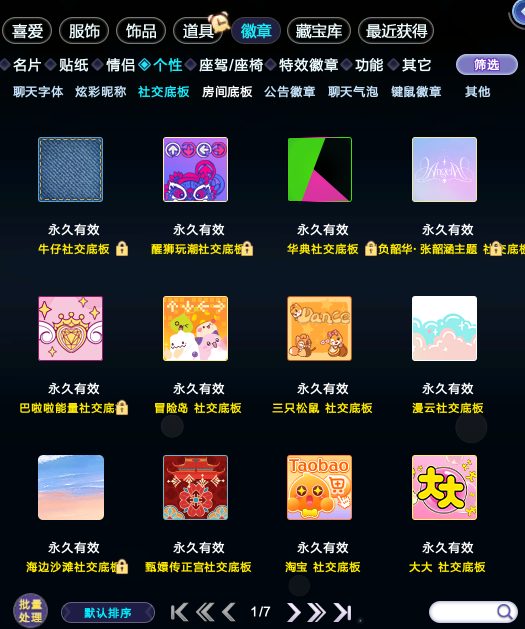Screen dimensions: 525x629
Task: Select the 房间底板 sub-category
Action: [x=227, y=92]
